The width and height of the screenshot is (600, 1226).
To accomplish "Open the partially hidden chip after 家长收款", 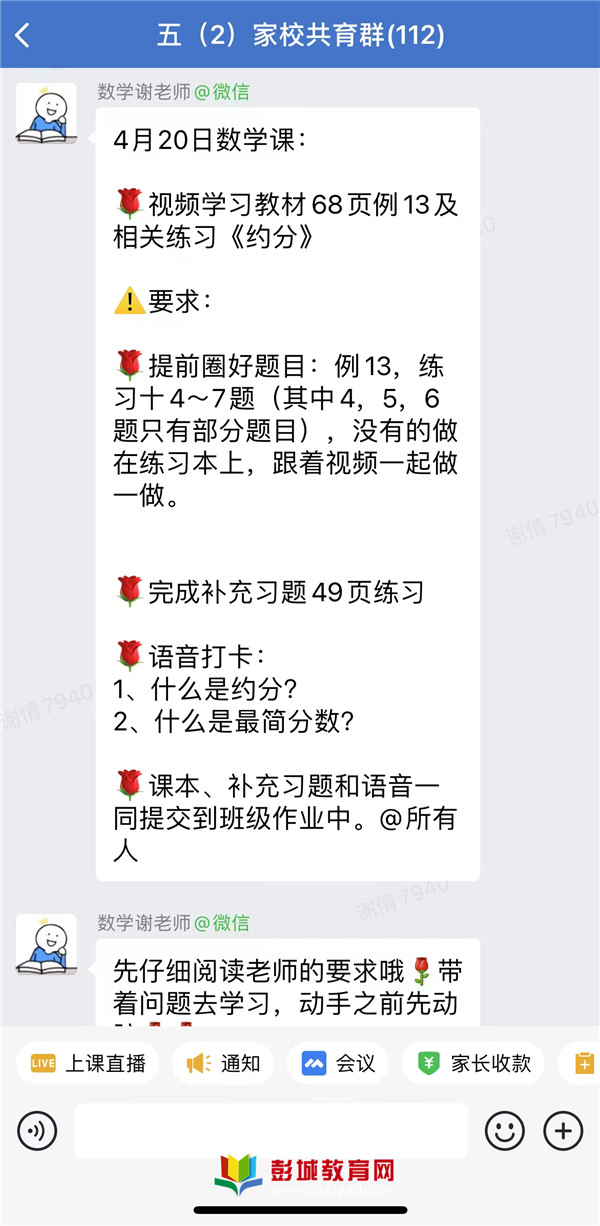I will (x=583, y=1063).
